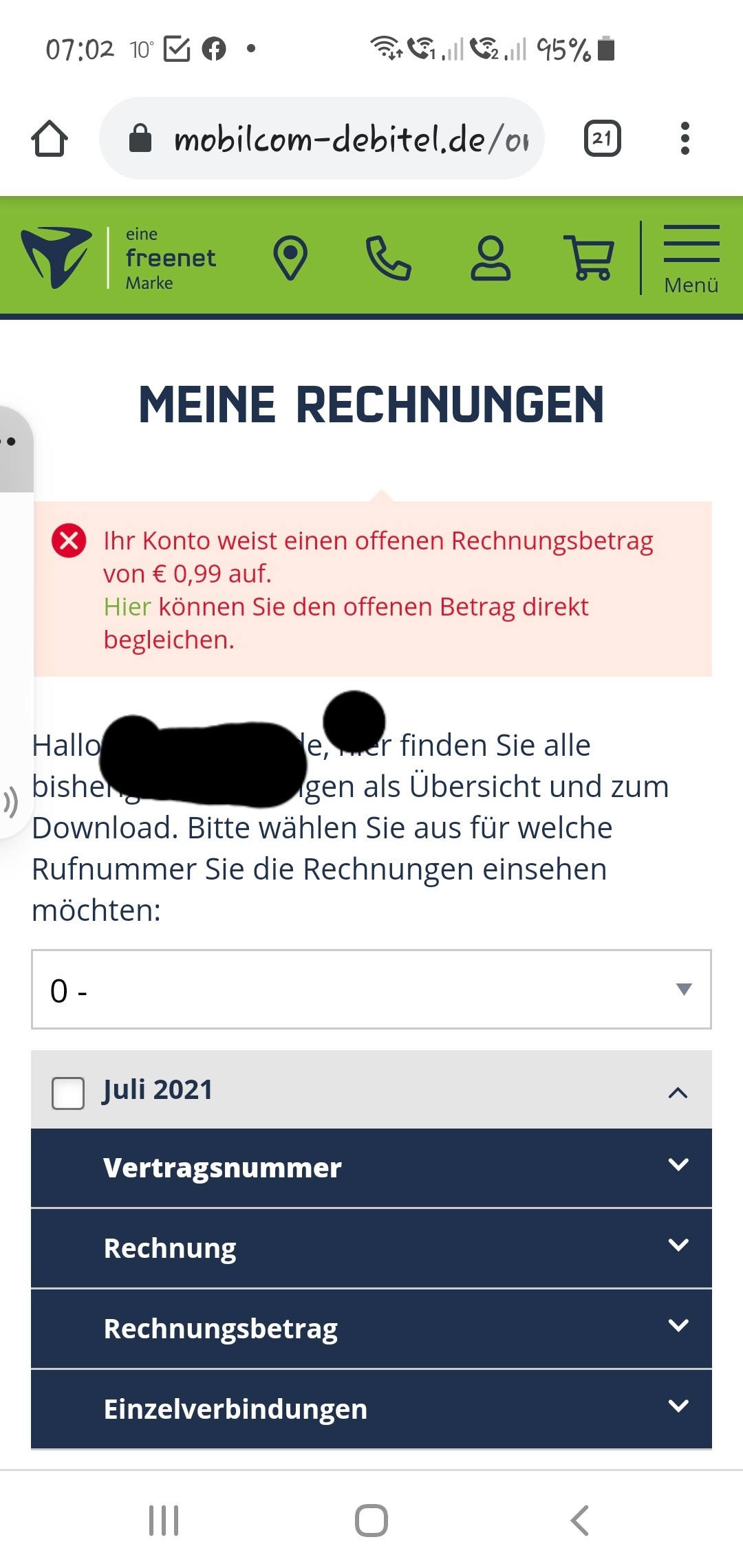This screenshot has width=743, height=1568.
Task: Expand the Rechnung row
Action: click(371, 1248)
